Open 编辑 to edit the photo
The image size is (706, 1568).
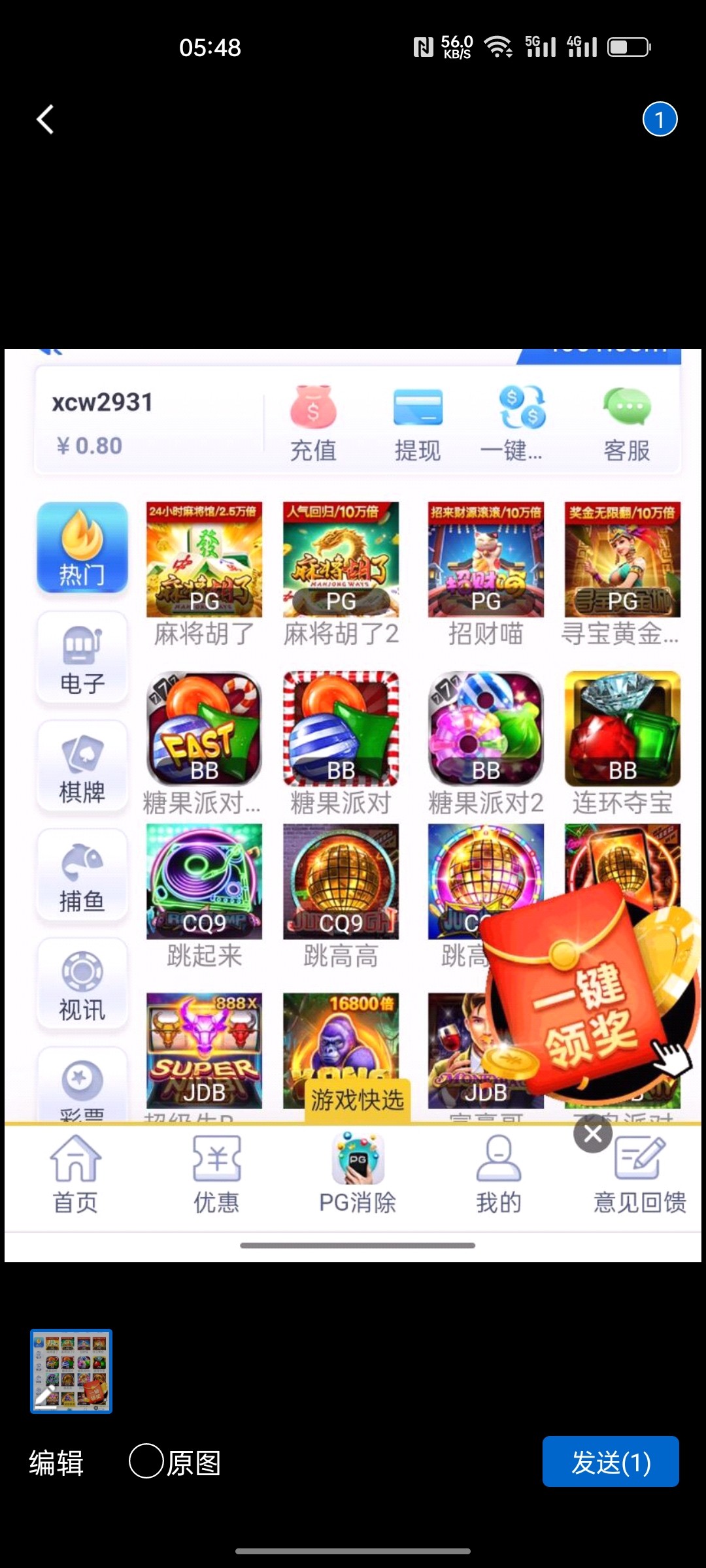[56, 1463]
